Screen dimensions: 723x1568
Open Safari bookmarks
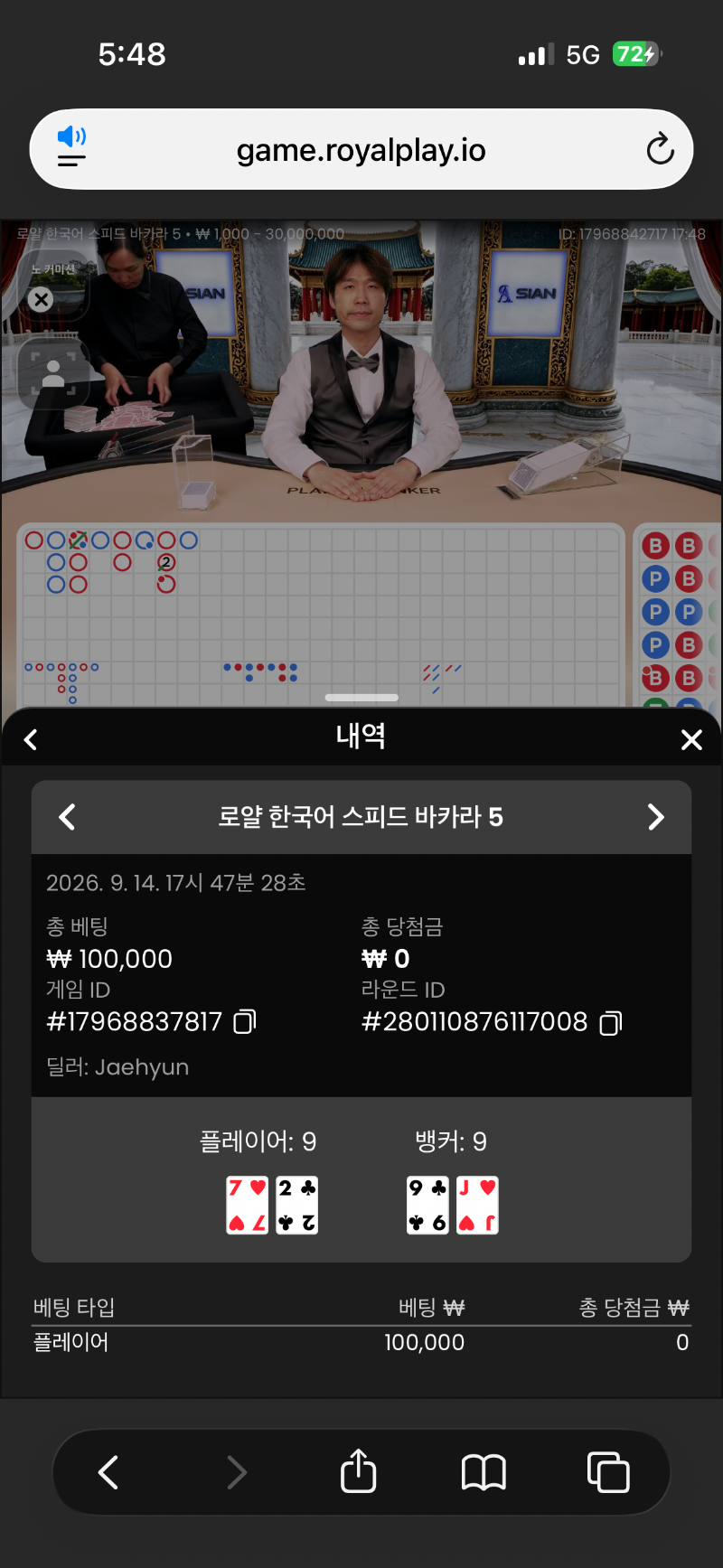pyautogui.click(x=484, y=1472)
